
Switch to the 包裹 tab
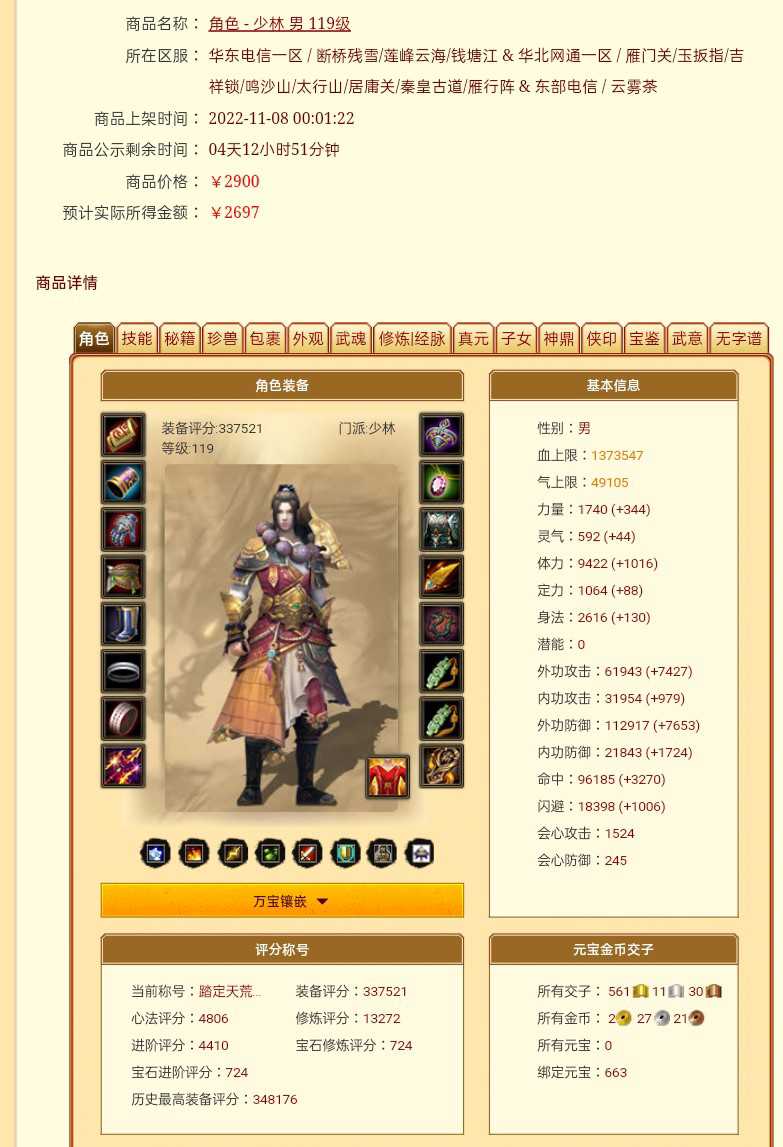pyautogui.click(x=265, y=338)
